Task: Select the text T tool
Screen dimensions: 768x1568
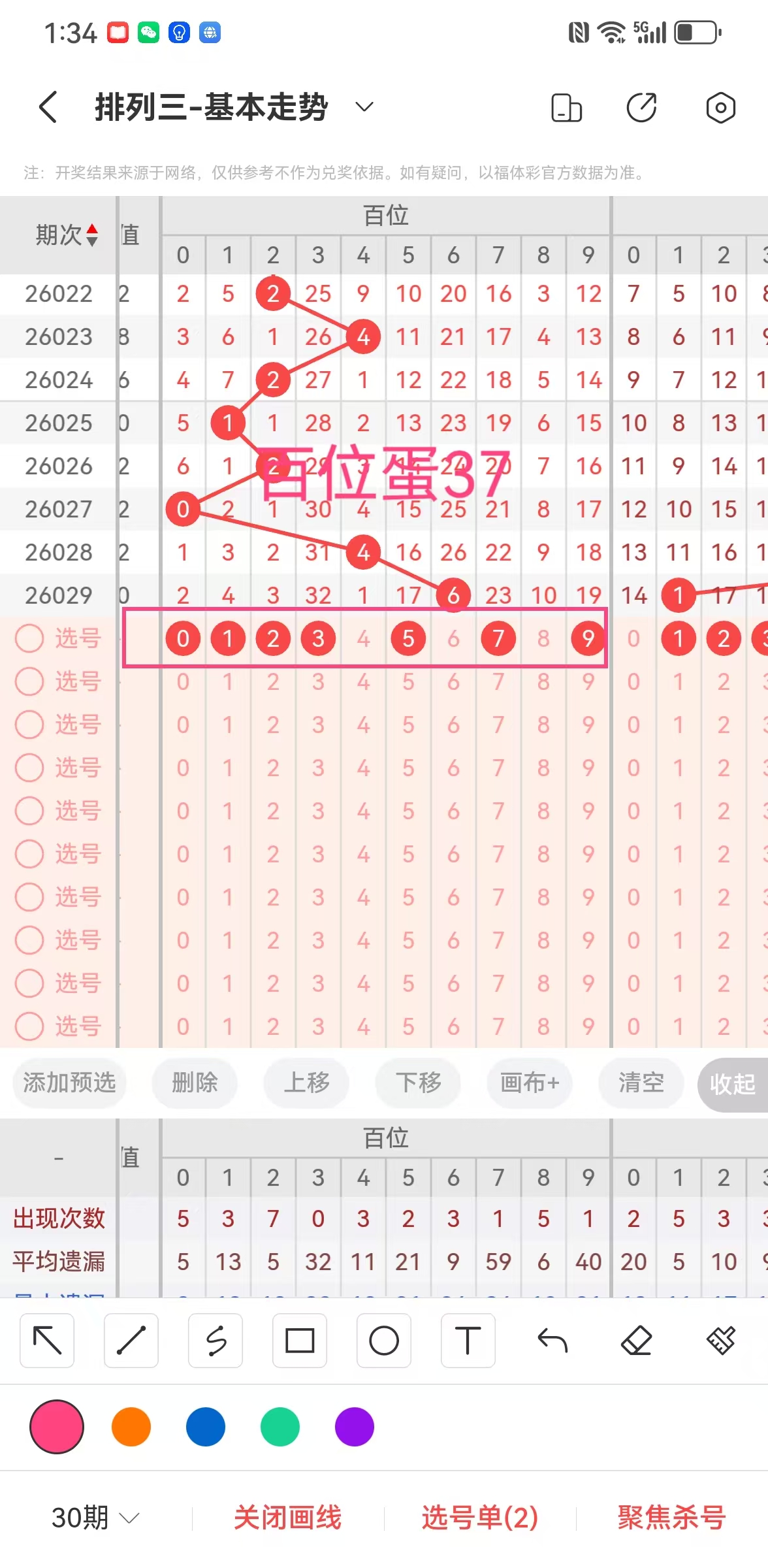Action: click(468, 1341)
